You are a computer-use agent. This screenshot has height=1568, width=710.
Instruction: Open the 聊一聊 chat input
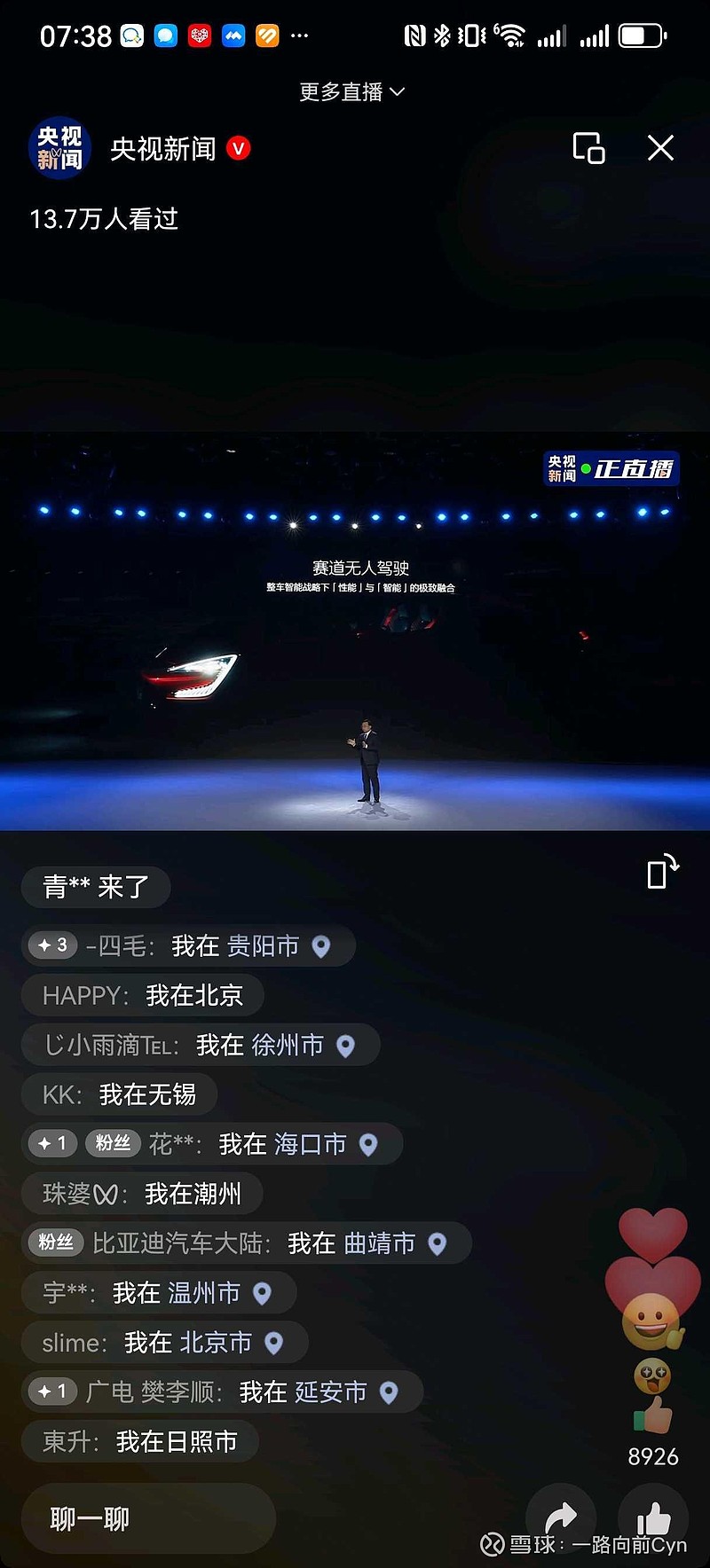pyautogui.click(x=148, y=1519)
